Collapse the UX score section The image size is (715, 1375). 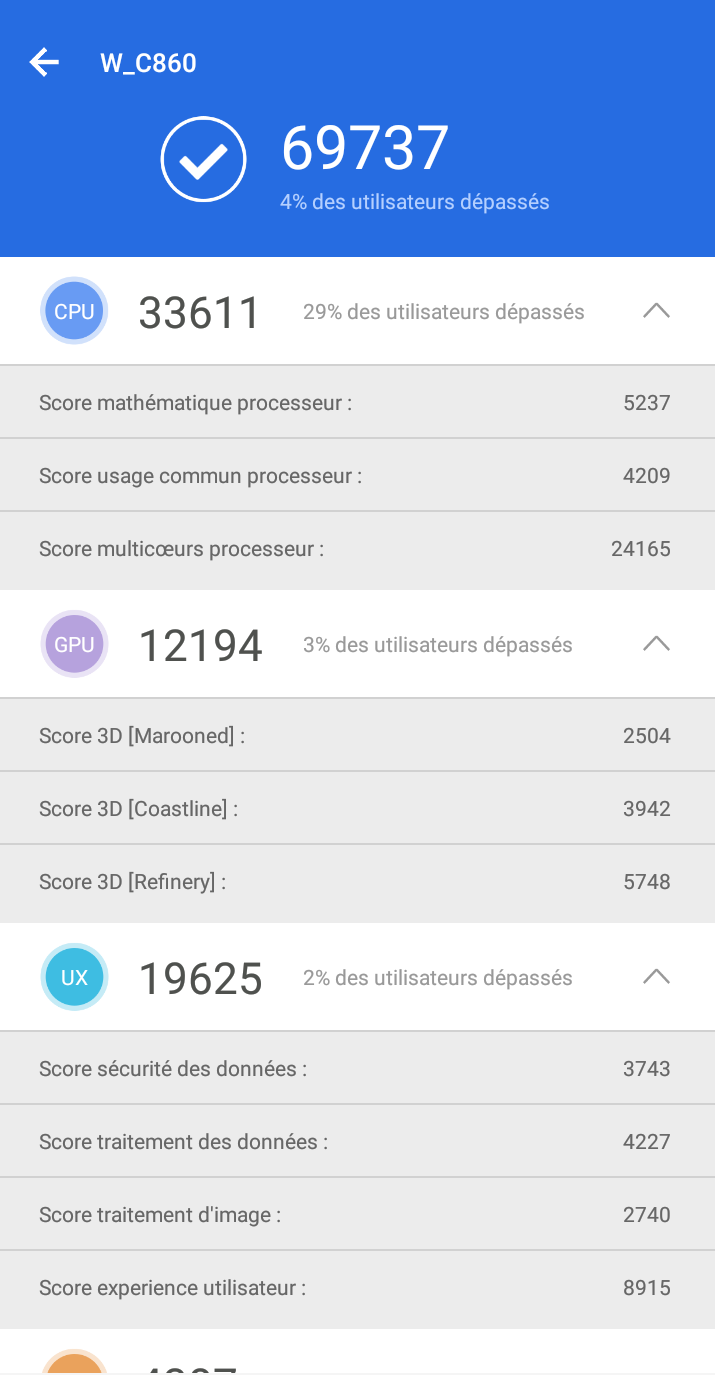(x=656, y=977)
